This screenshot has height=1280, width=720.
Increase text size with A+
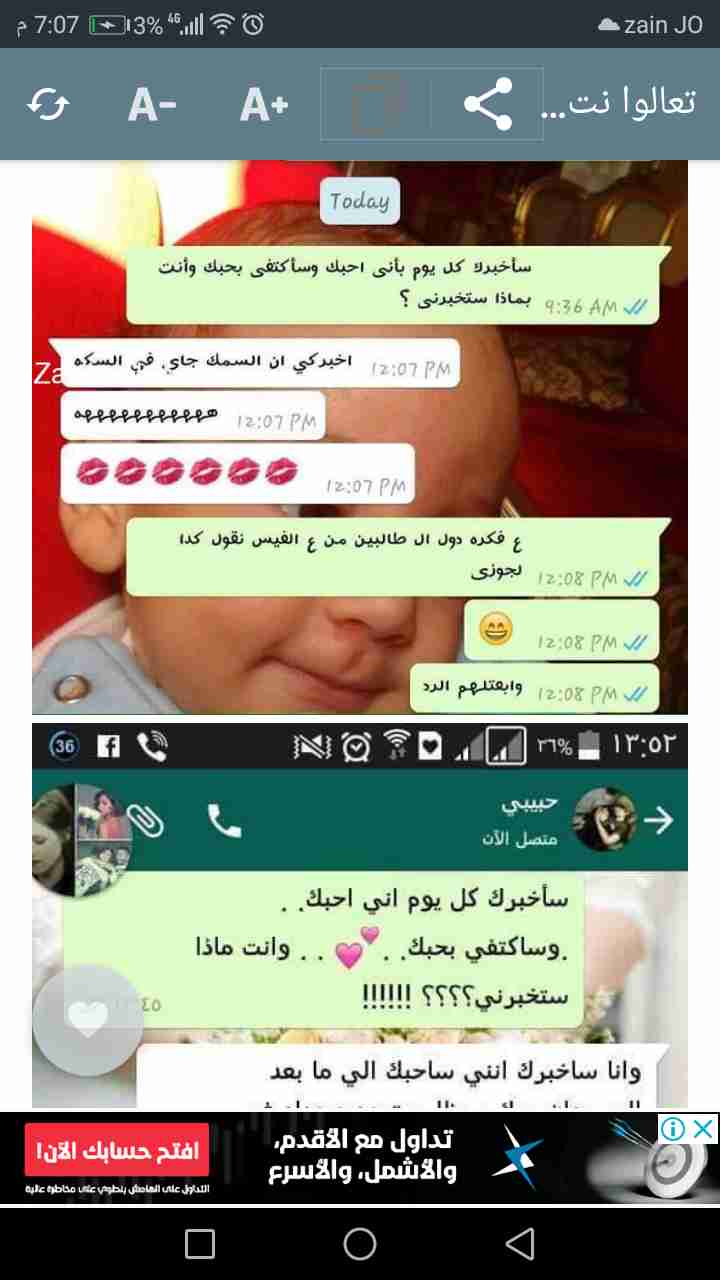(x=264, y=104)
